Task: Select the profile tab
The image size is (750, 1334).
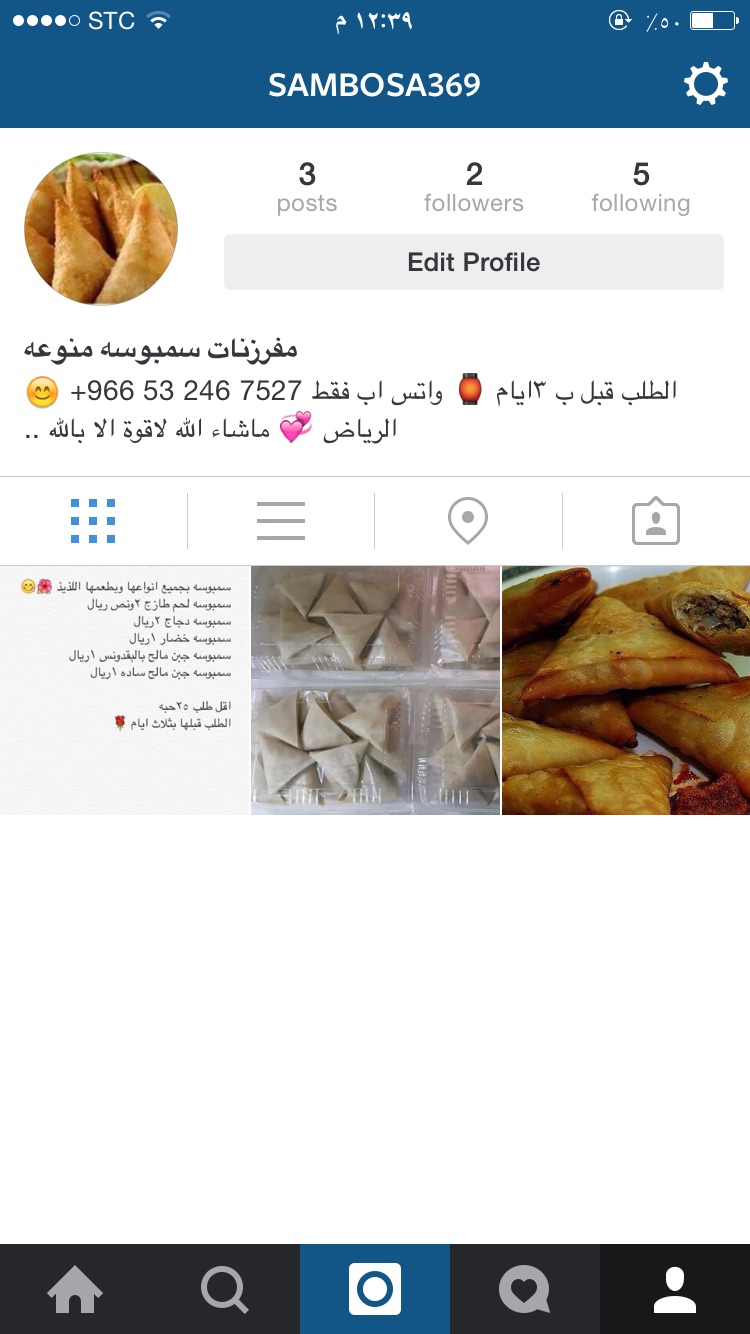Action: (x=675, y=1289)
